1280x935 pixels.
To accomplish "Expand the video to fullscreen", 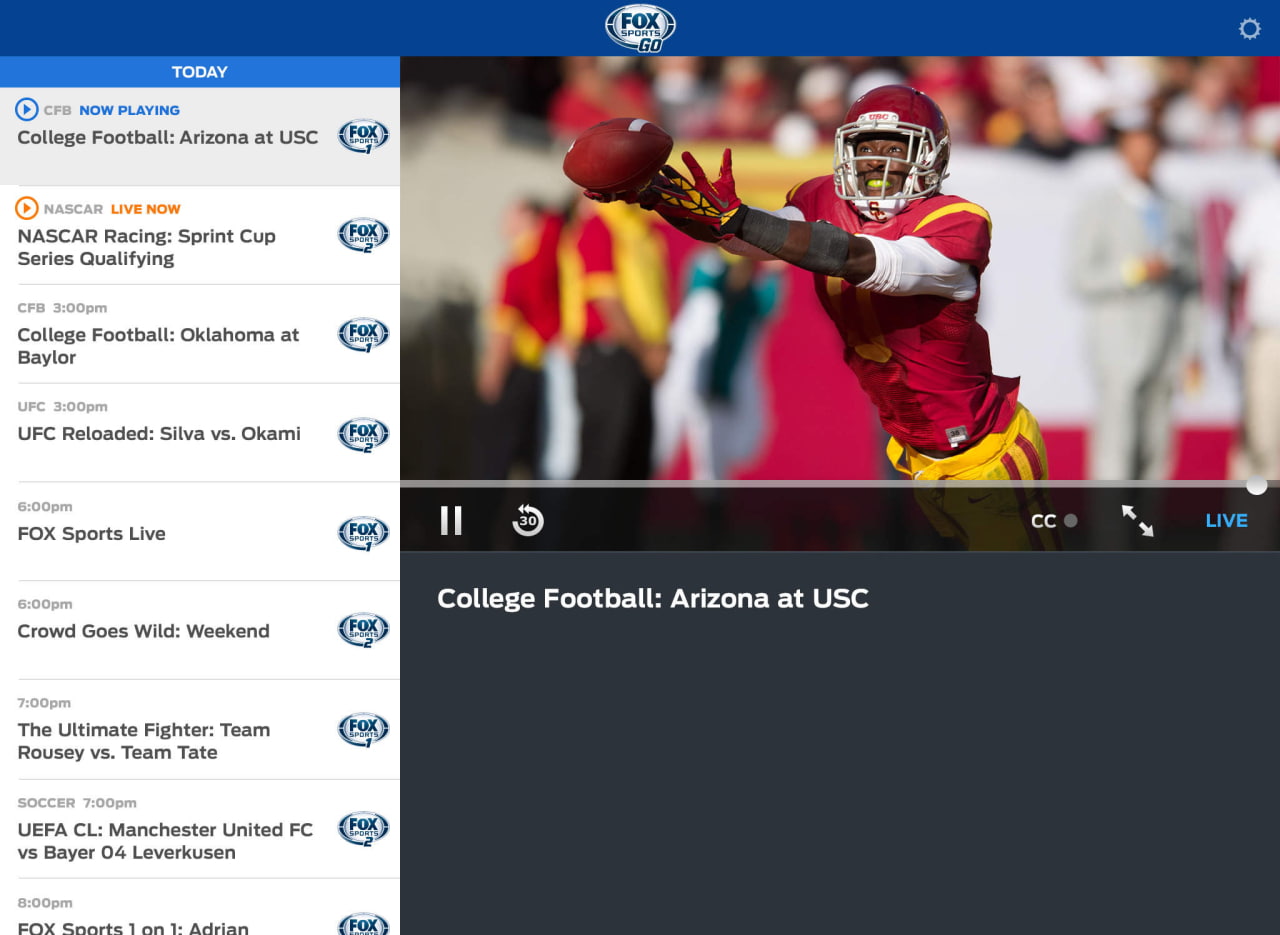I will coord(1137,520).
